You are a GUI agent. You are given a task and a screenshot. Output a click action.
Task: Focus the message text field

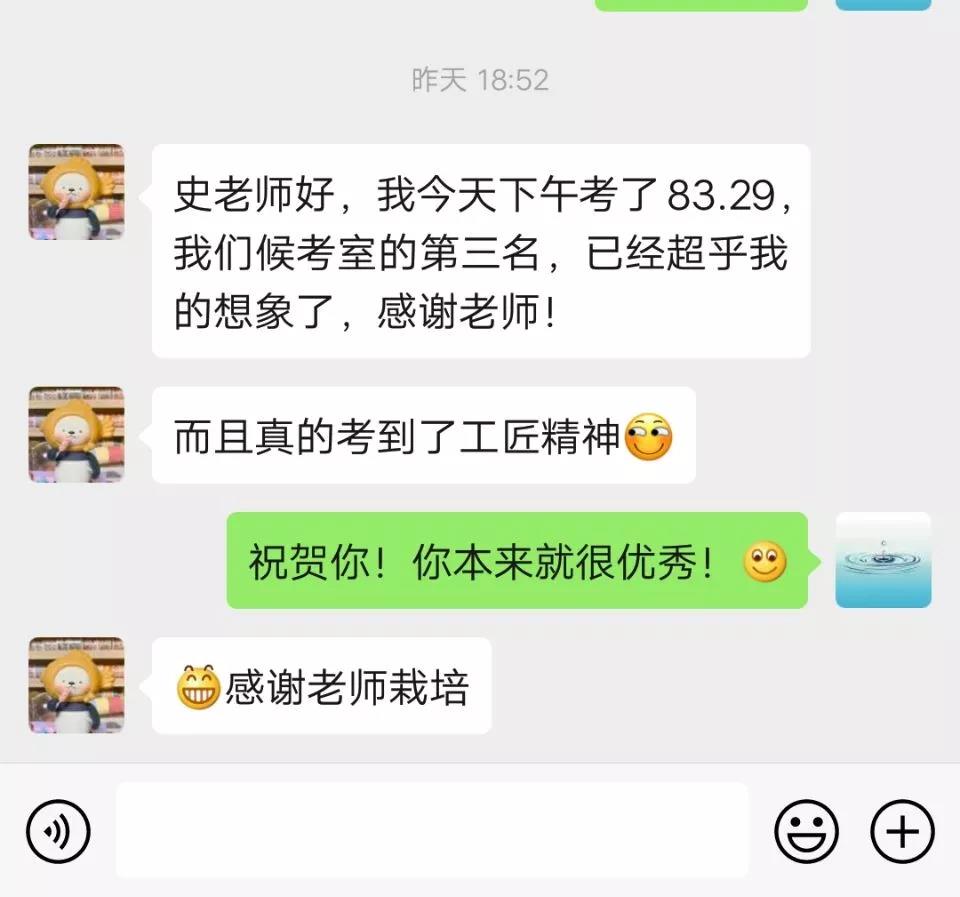(x=432, y=831)
